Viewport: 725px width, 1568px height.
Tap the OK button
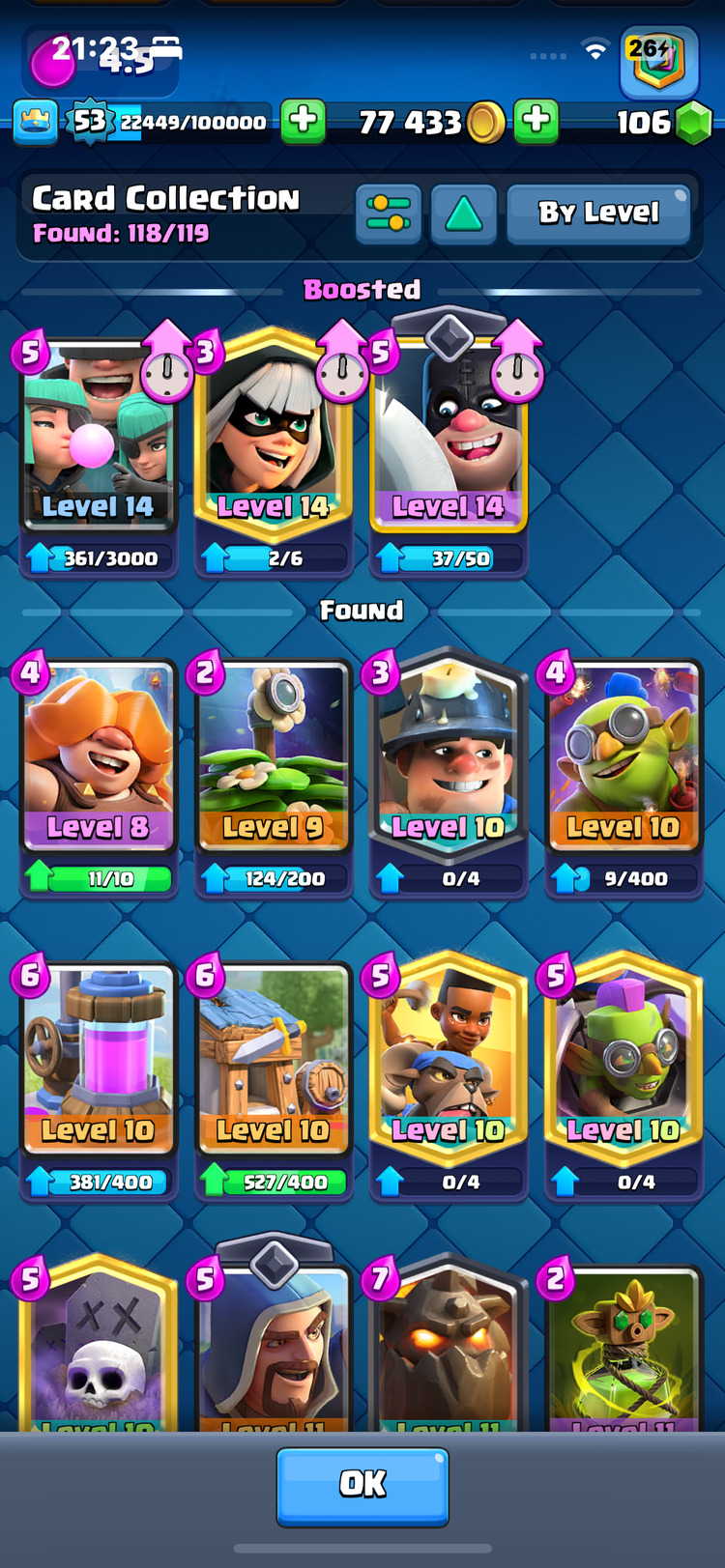tap(362, 1486)
